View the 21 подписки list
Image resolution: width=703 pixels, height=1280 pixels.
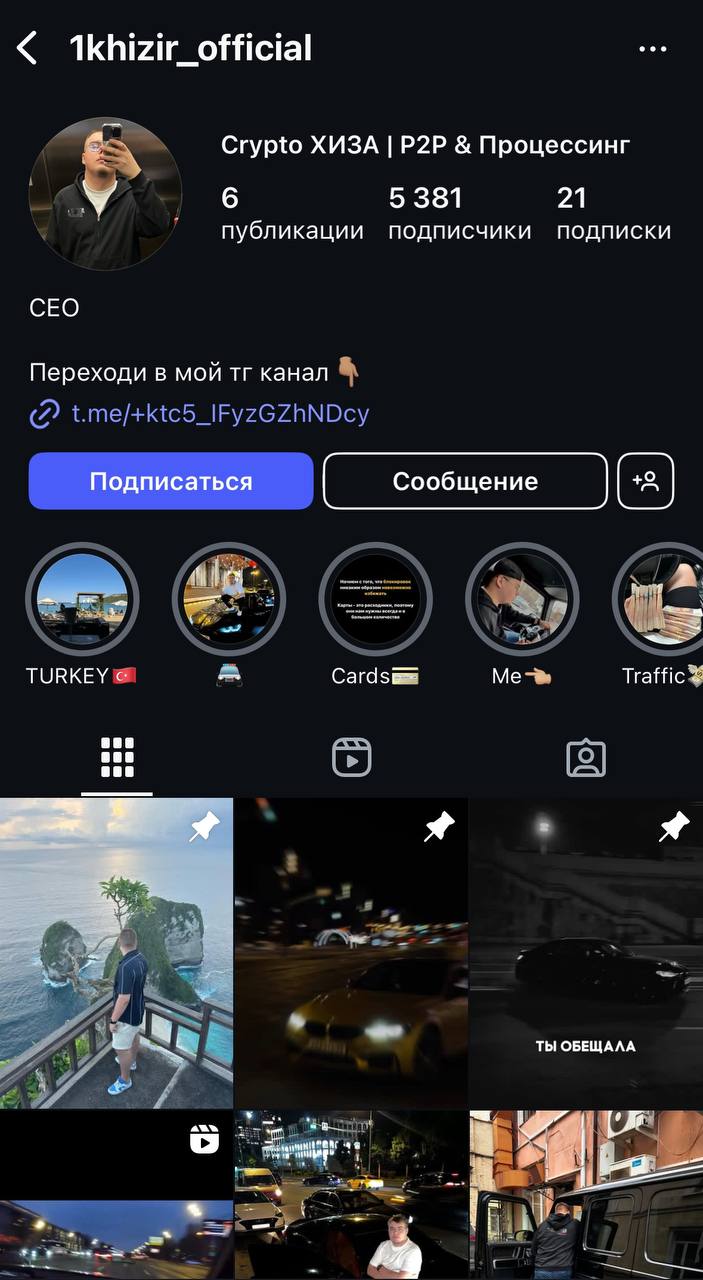613,213
